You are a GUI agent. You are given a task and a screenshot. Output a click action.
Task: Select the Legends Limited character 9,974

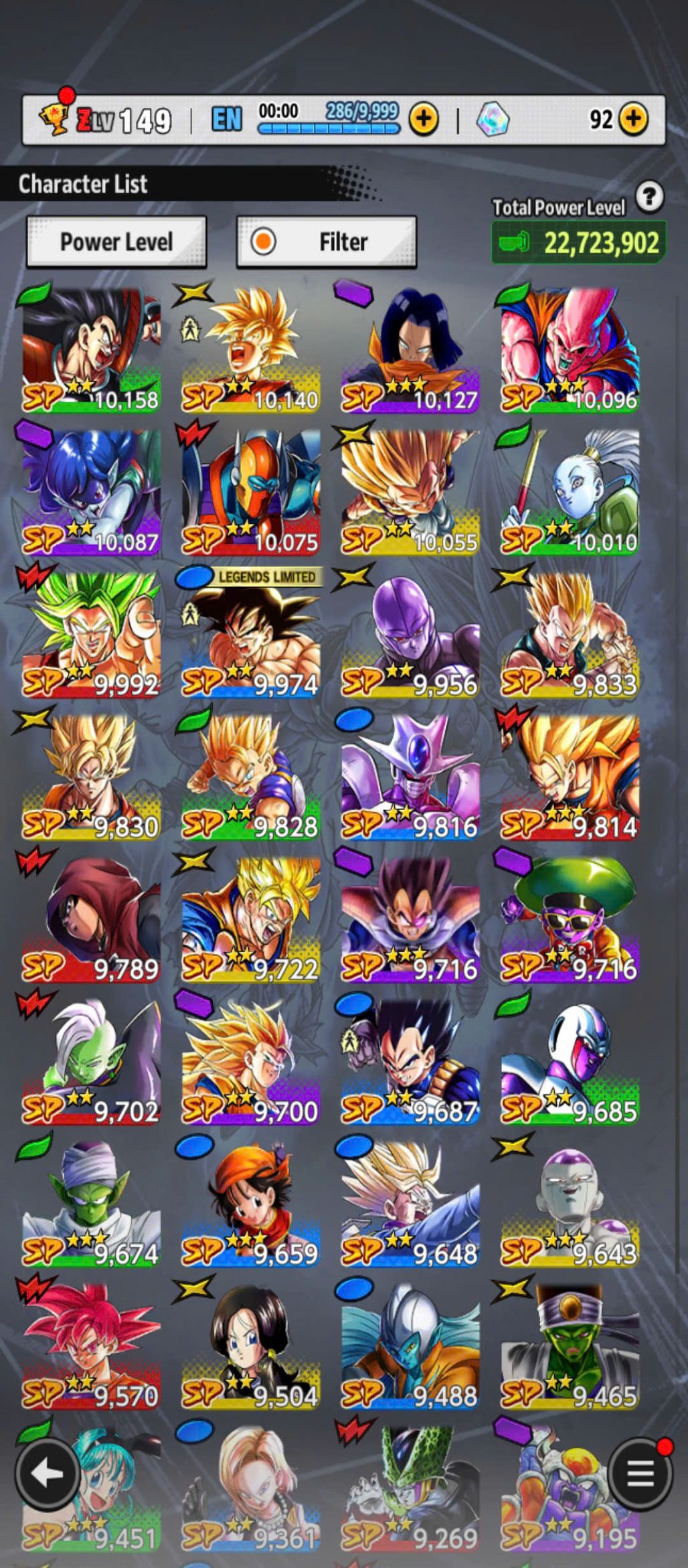coord(250,634)
